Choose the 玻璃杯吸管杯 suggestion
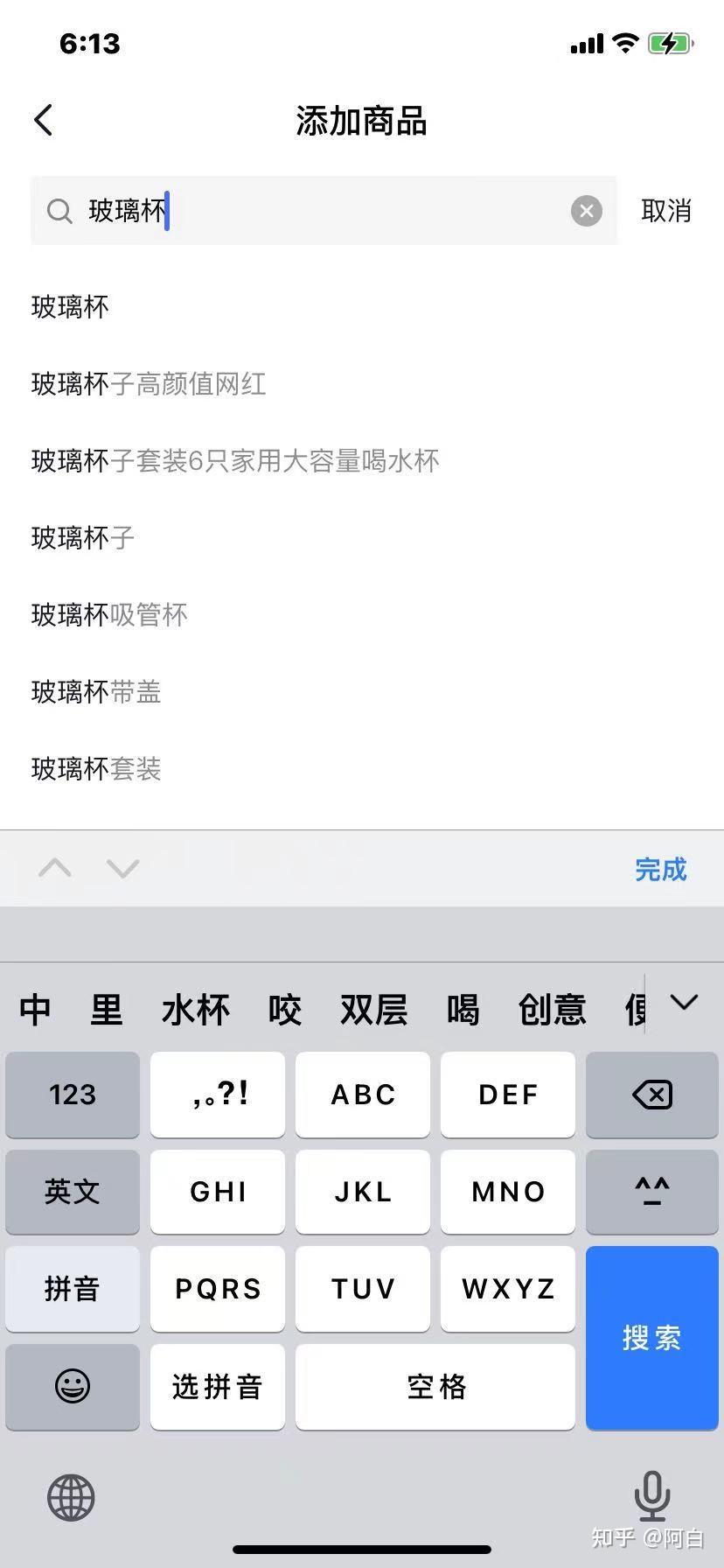 pyautogui.click(x=109, y=615)
